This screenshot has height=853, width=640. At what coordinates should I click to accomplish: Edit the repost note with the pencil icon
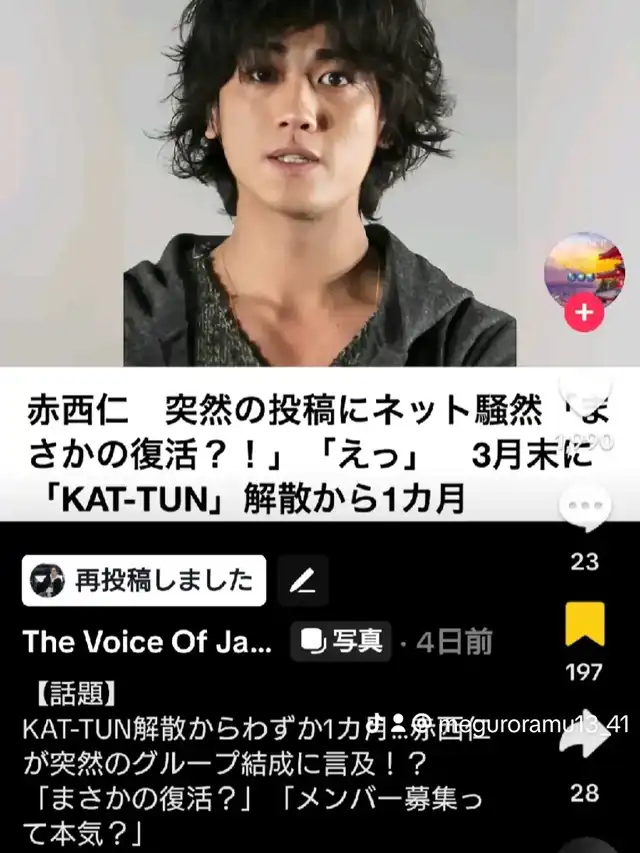(304, 580)
